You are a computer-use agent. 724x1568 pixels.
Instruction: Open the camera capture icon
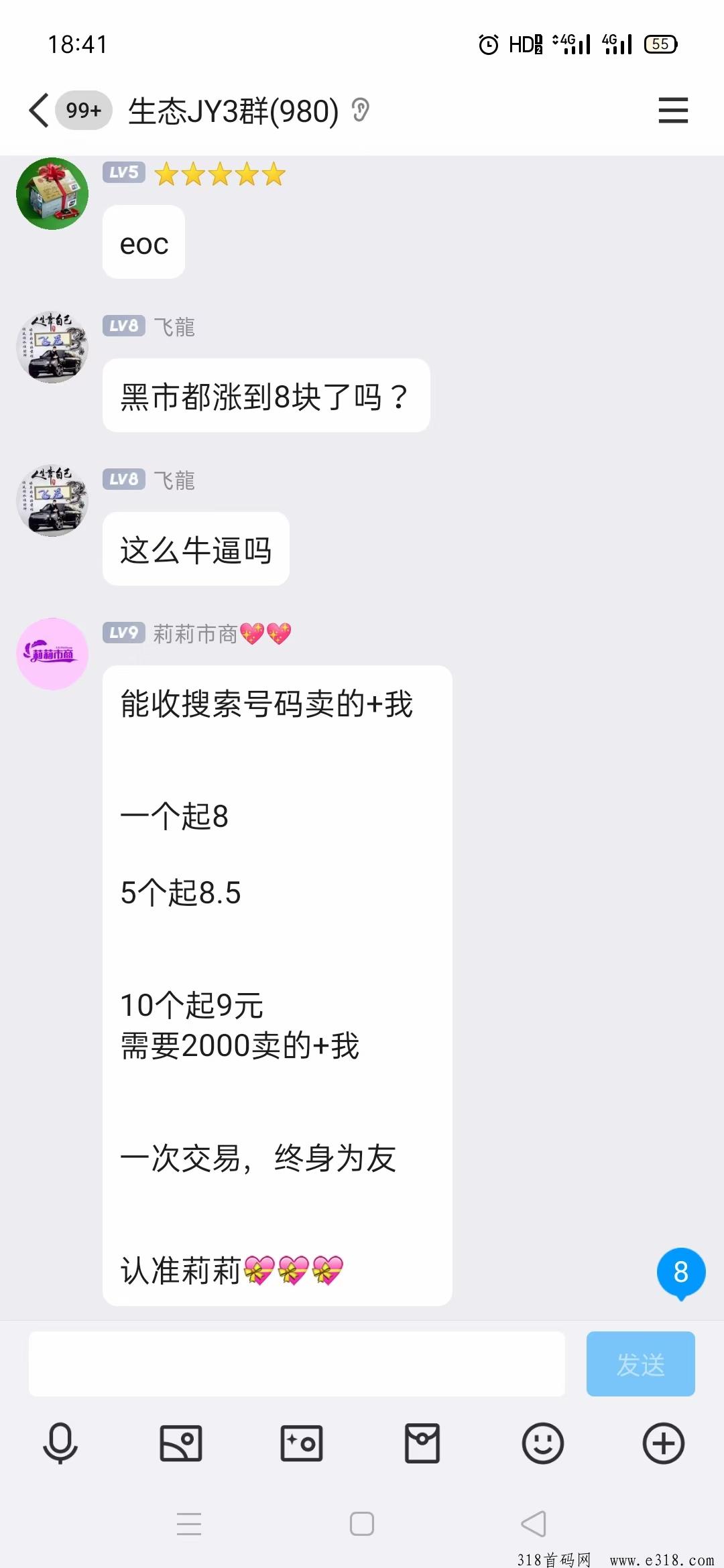click(x=302, y=1443)
